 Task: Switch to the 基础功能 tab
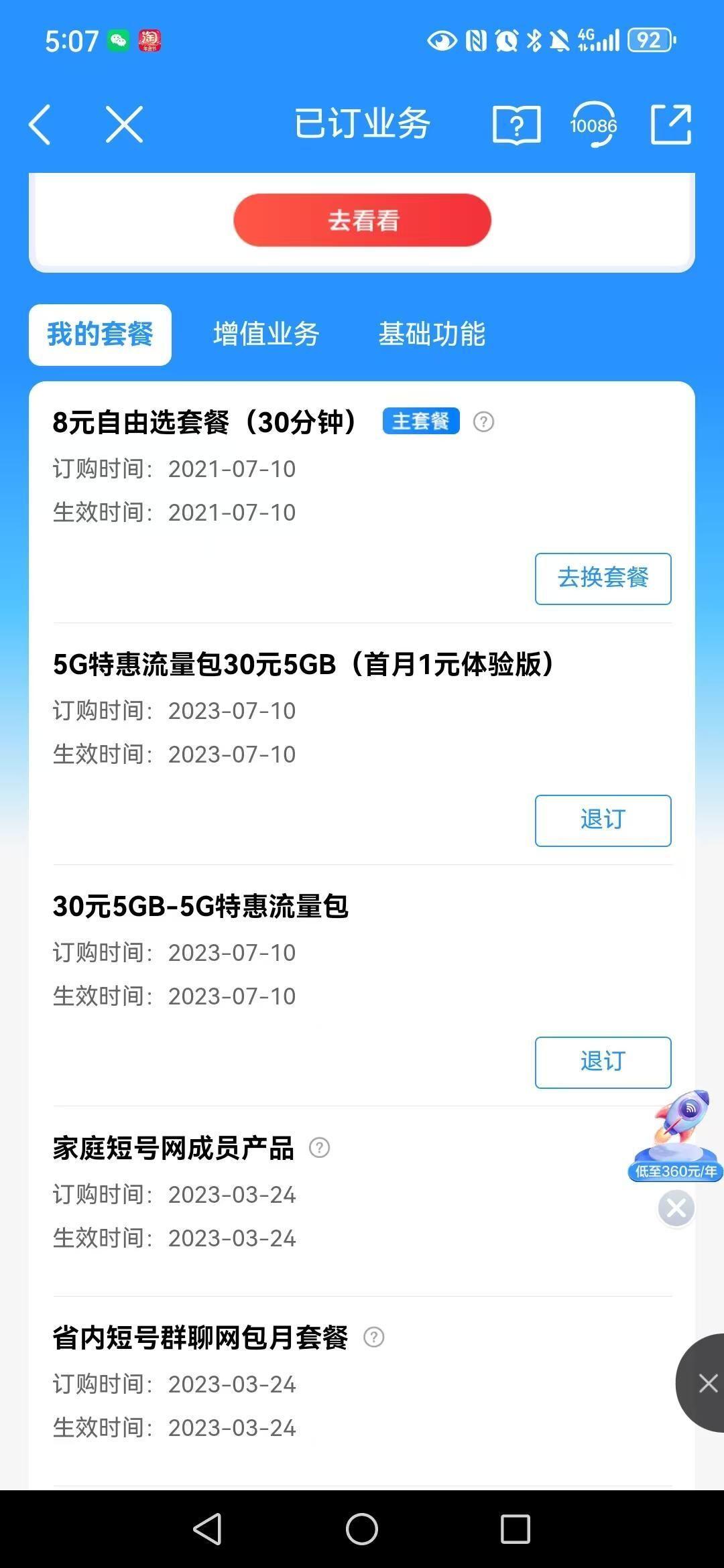(x=432, y=334)
